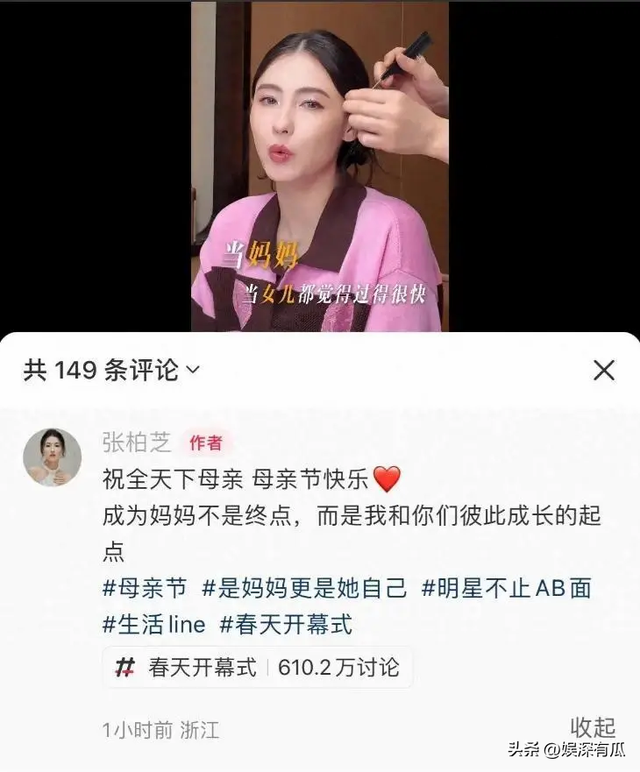Open the #母亲节 hashtag
The width and height of the screenshot is (640, 772).
click(x=146, y=588)
